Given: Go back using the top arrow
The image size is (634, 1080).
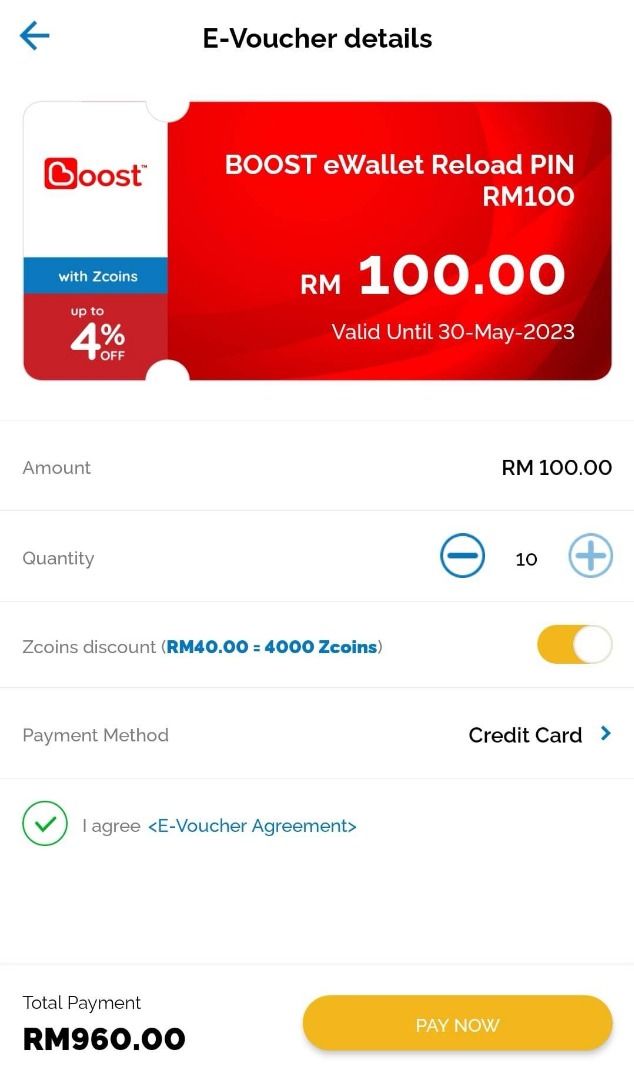Looking at the screenshot, I should point(34,37).
